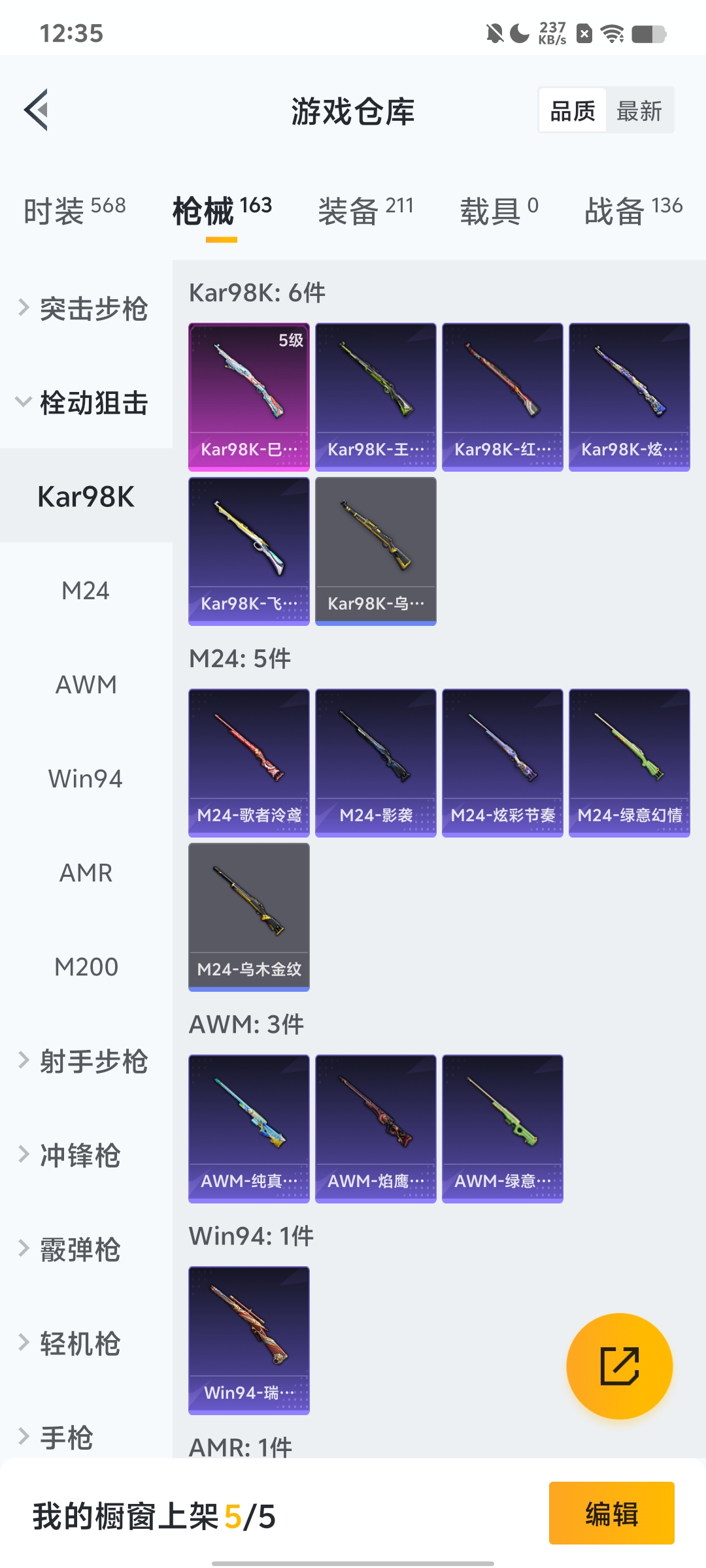706x1568 pixels.
Task: Tap the 编辑 button
Action: (611, 1513)
